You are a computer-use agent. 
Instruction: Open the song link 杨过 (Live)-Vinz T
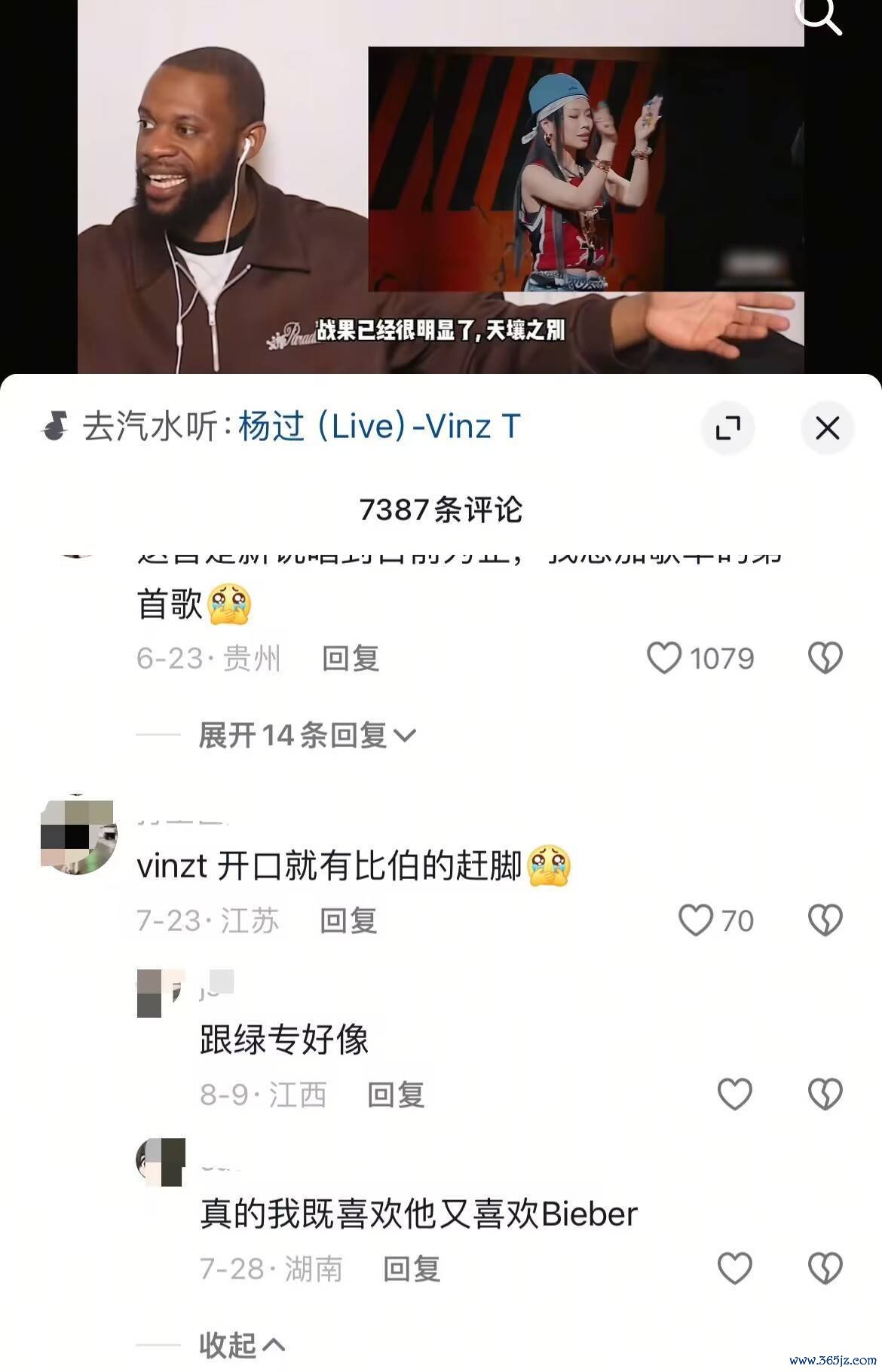coord(378,427)
